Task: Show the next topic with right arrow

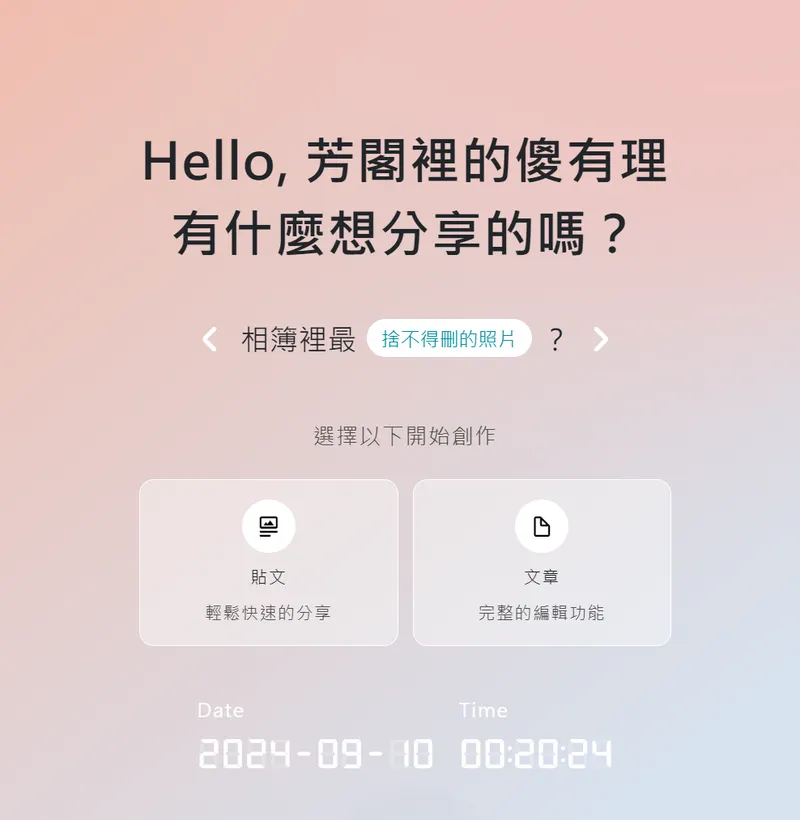Action: click(x=600, y=340)
